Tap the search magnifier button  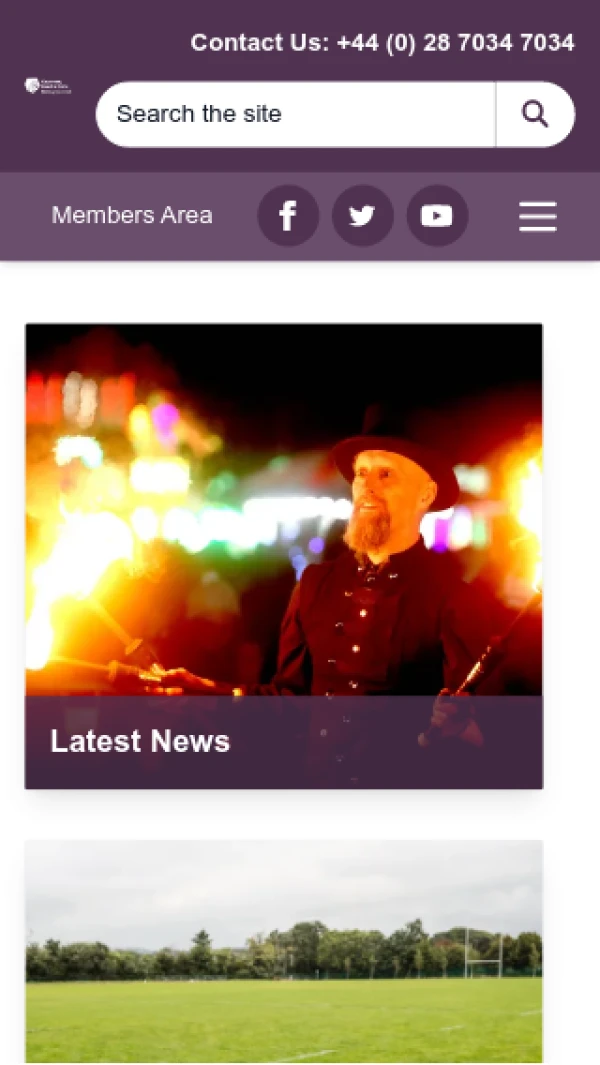[535, 114]
